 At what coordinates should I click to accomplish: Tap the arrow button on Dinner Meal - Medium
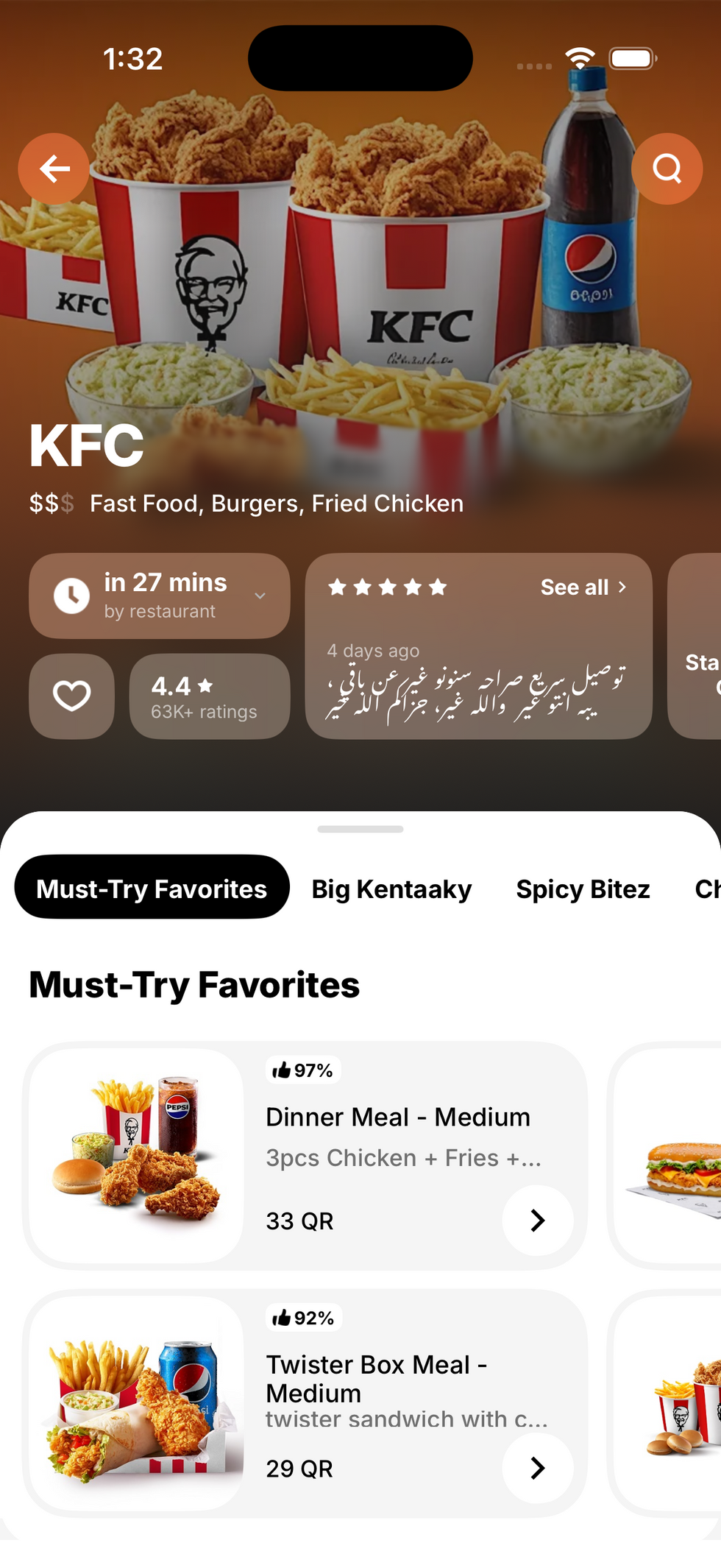coord(538,1221)
